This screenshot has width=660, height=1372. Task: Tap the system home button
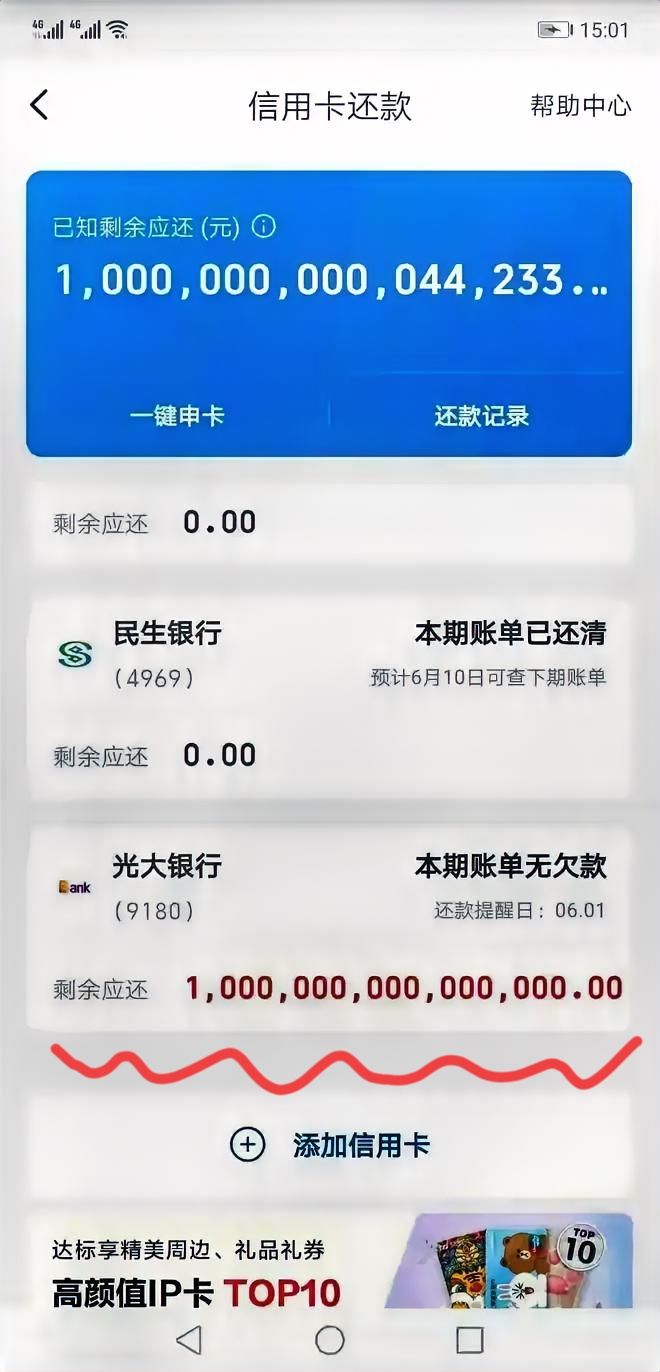pyautogui.click(x=329, y=1340)
